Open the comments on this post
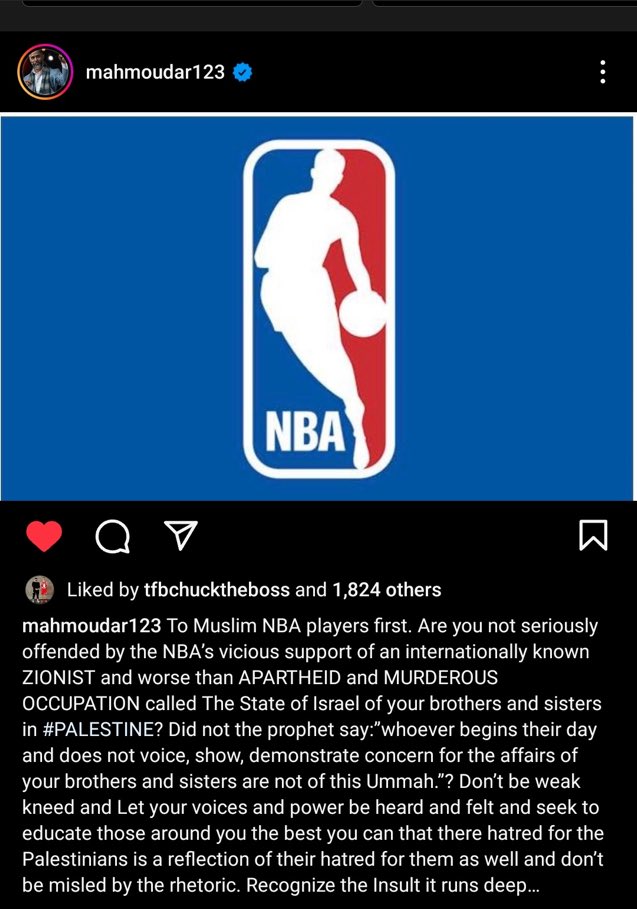 (112, 537)
